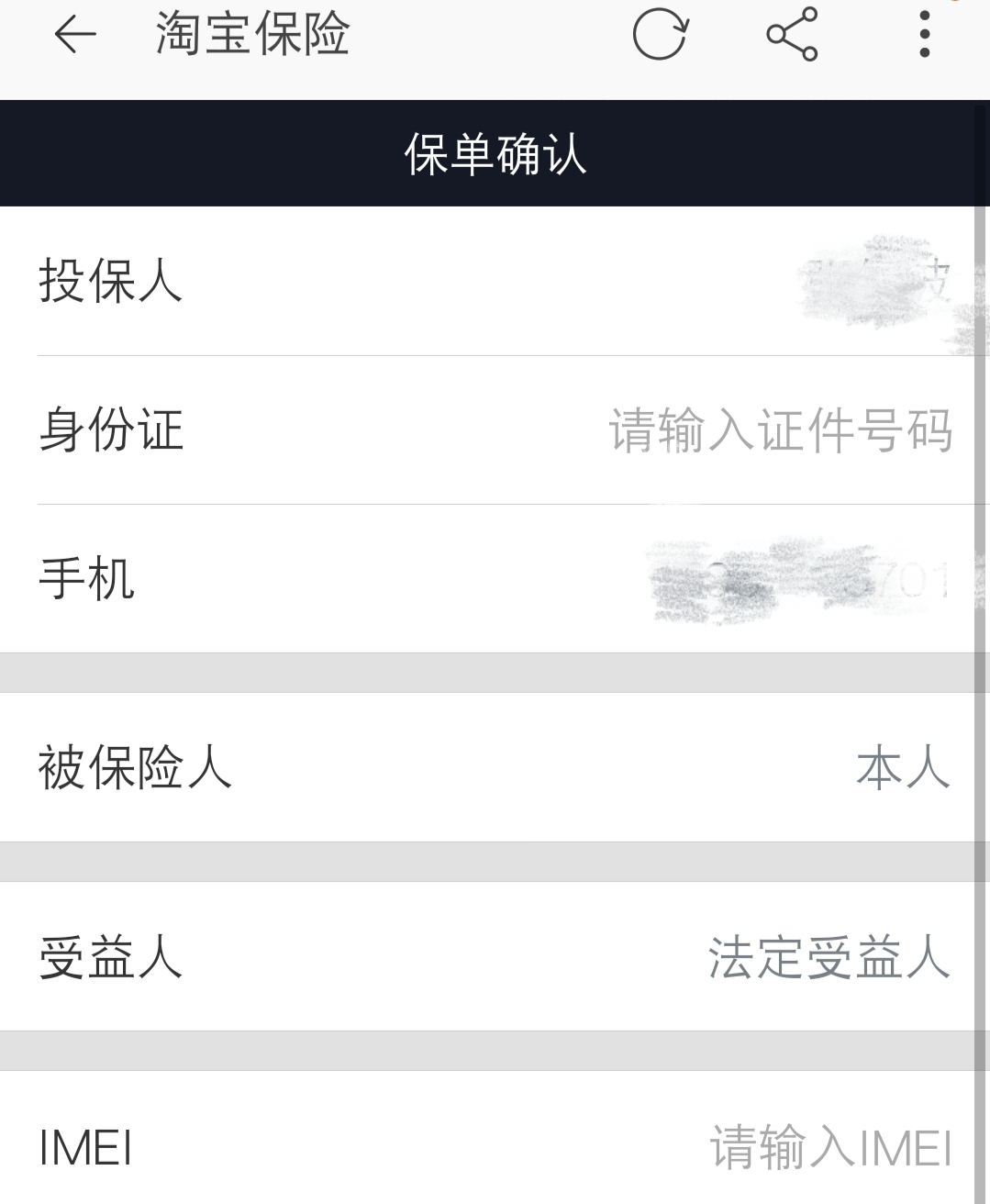Screen dimensions: 990x1204
Task: Tap the 身份证 ID number input field
Action: (x=780, y=431)
